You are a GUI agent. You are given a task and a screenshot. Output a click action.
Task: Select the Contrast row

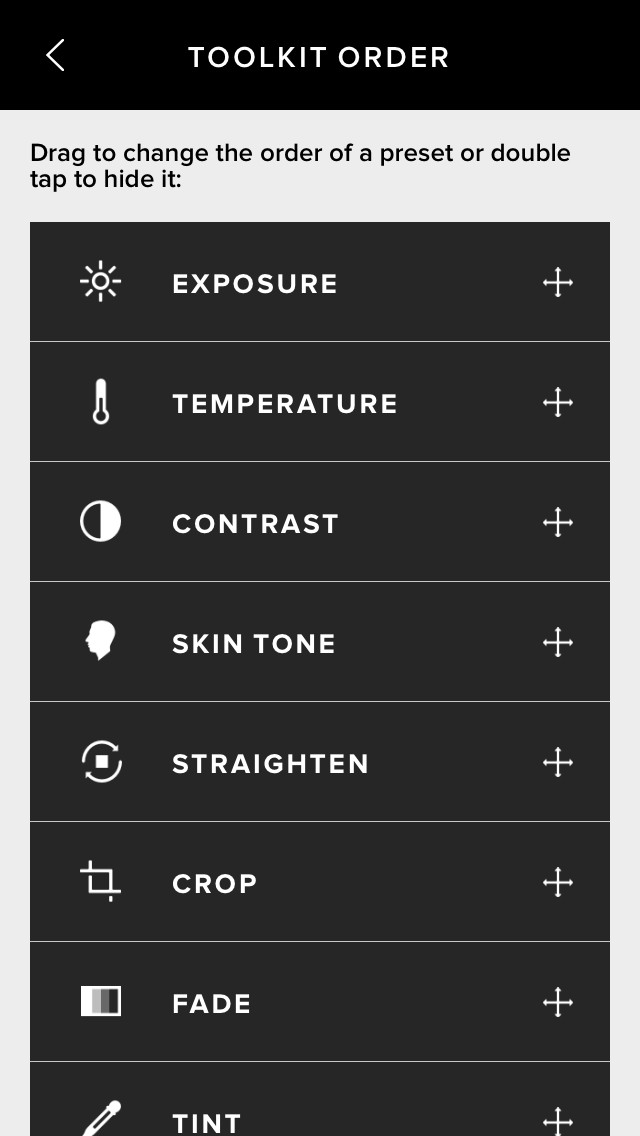(x=256, y=523)
